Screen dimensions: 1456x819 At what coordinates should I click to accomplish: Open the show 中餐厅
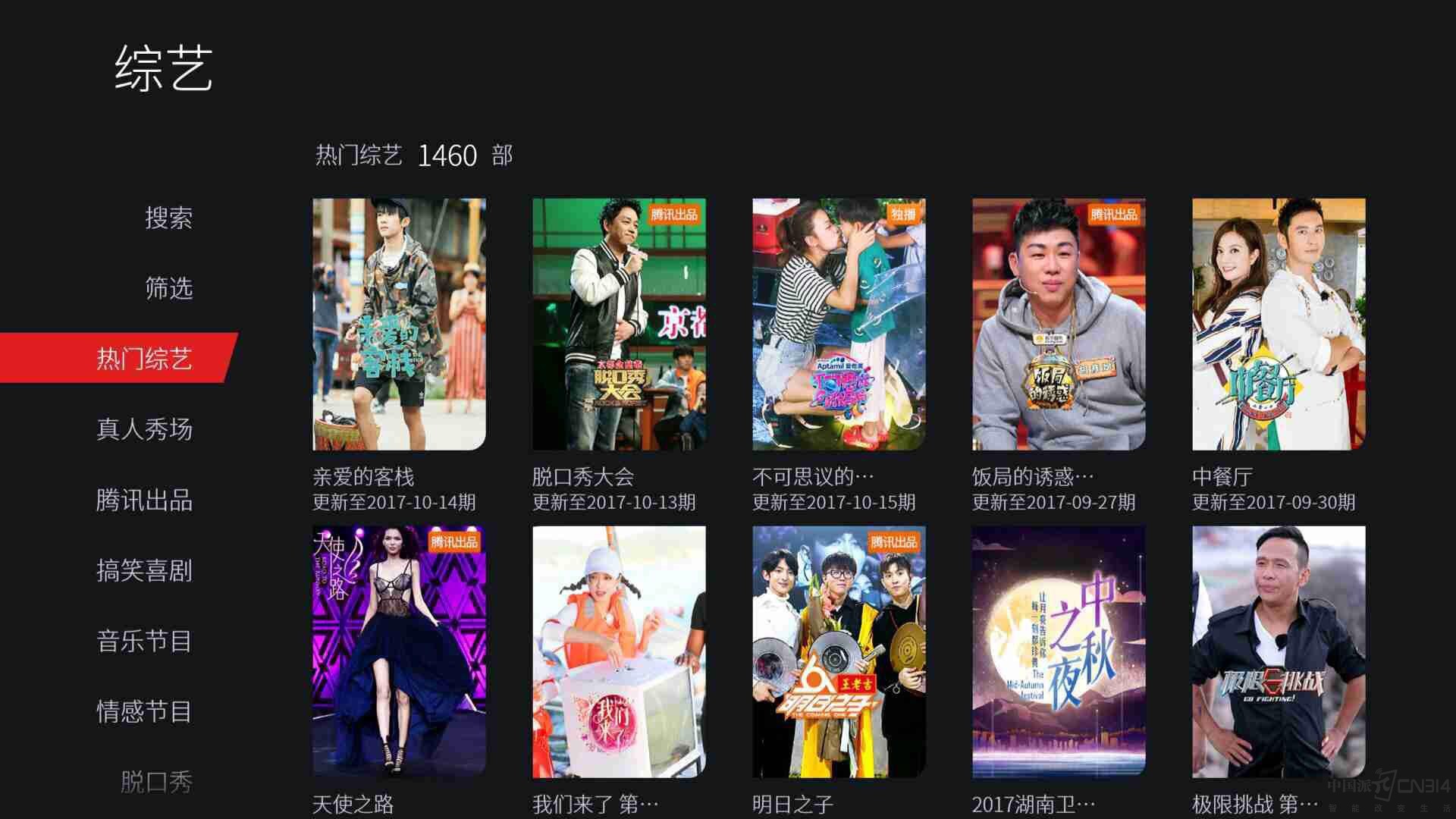click(1279, 325)
